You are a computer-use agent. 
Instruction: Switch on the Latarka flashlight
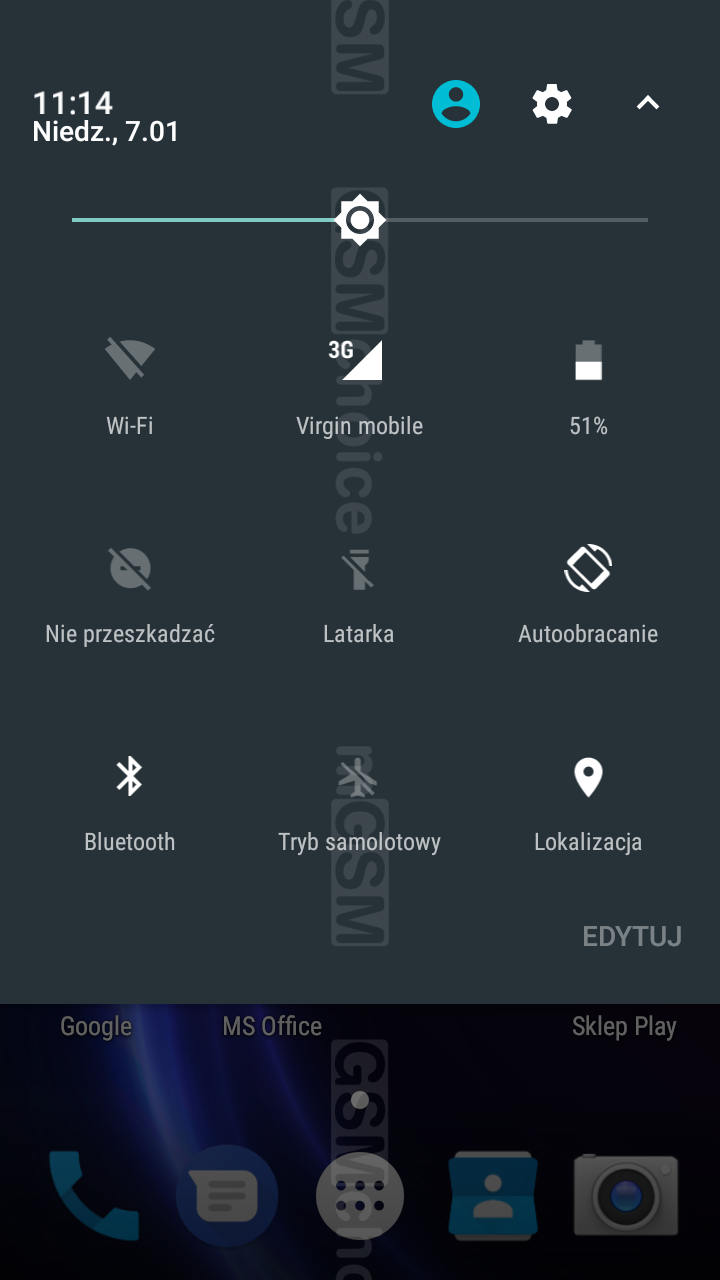[x=359, y=570]
